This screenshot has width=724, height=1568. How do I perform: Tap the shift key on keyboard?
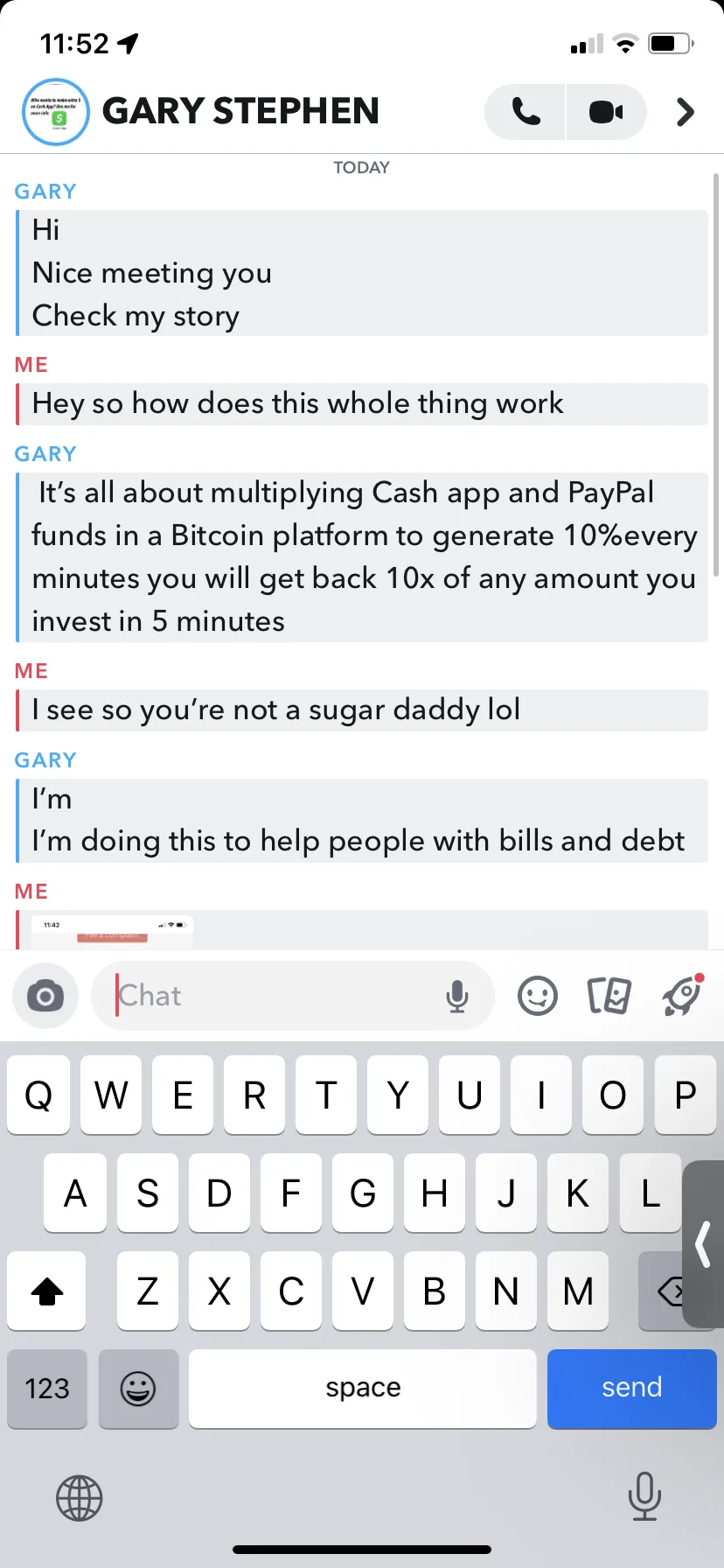tap(47, 1291)
